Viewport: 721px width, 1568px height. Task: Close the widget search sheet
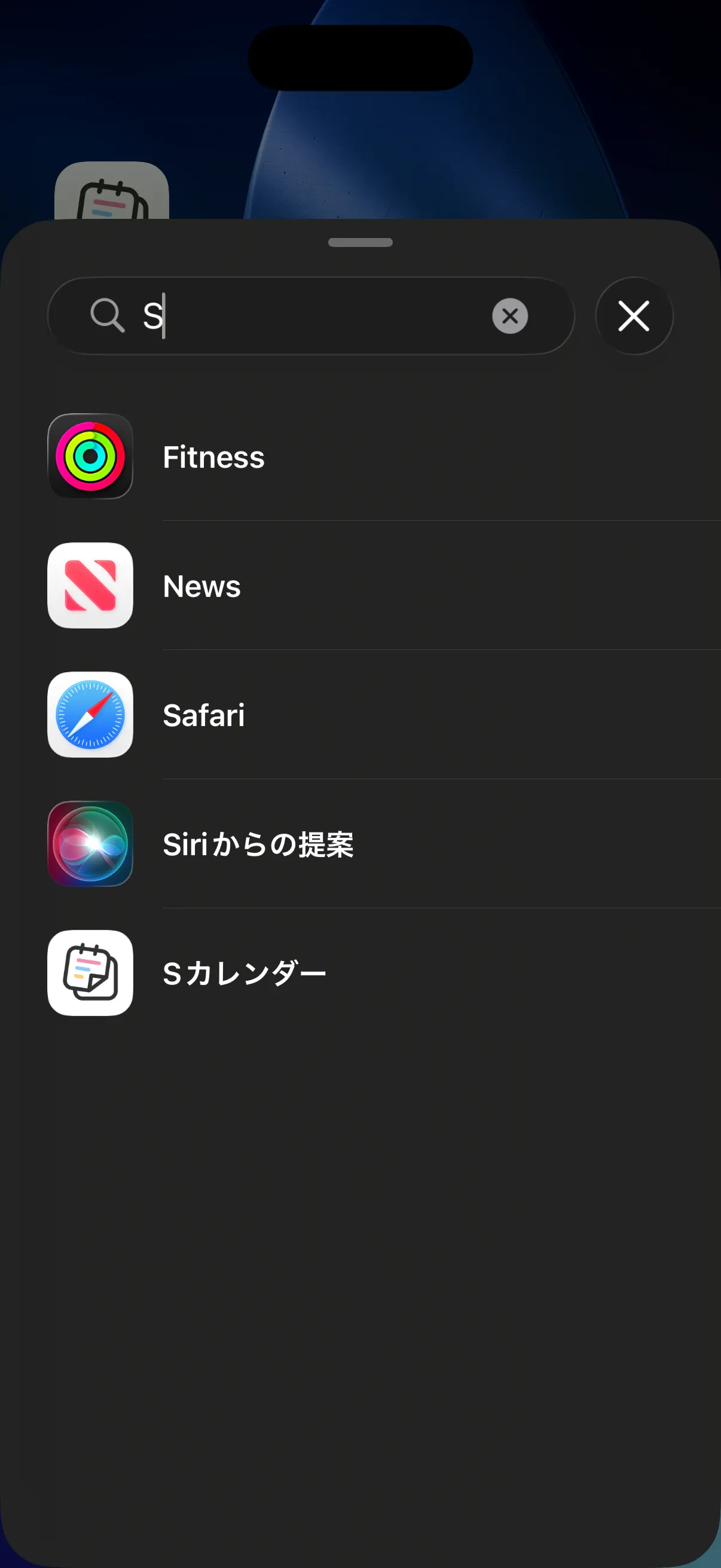(634, 316)
